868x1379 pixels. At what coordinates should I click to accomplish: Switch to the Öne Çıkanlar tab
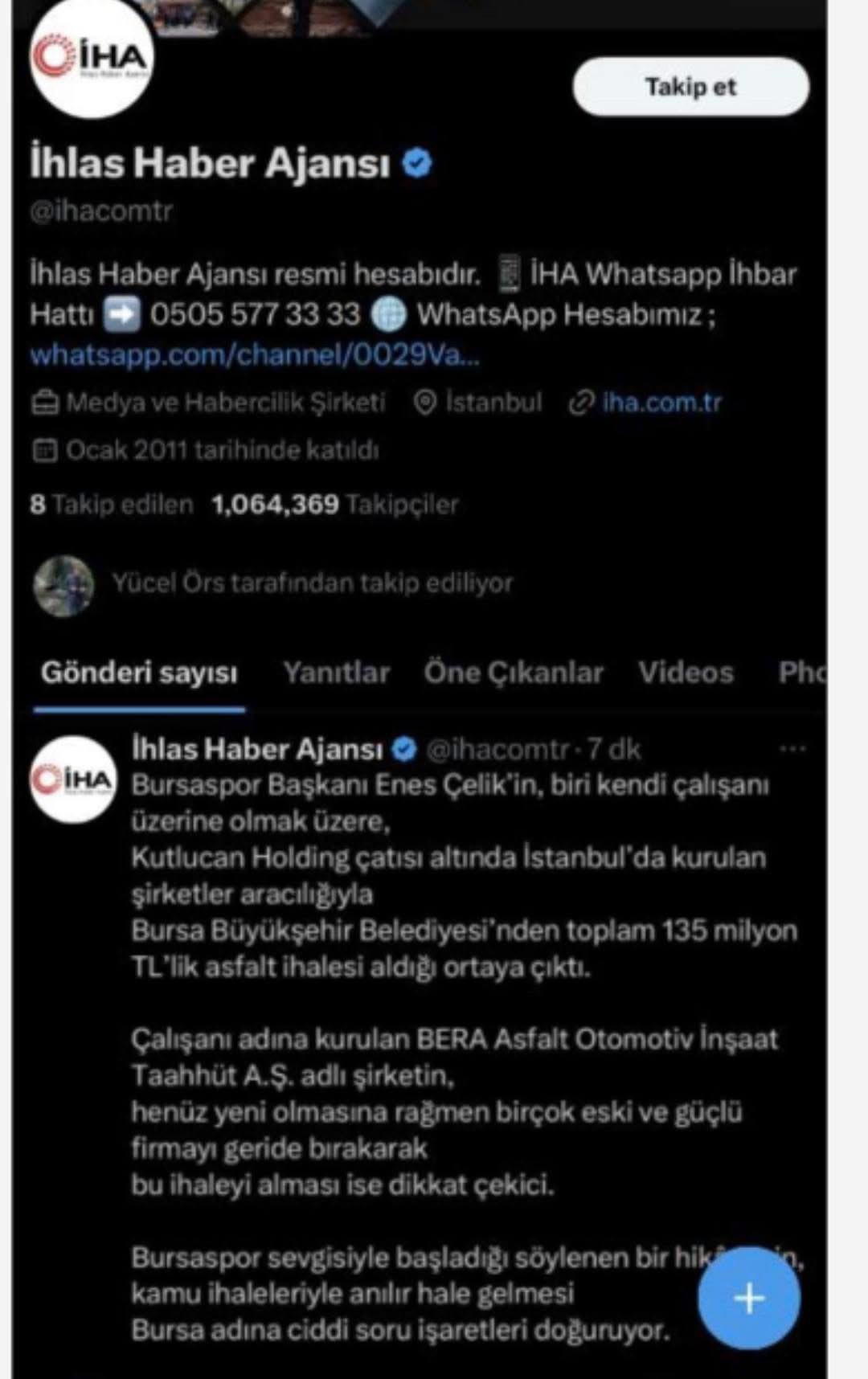pos(514,673)
